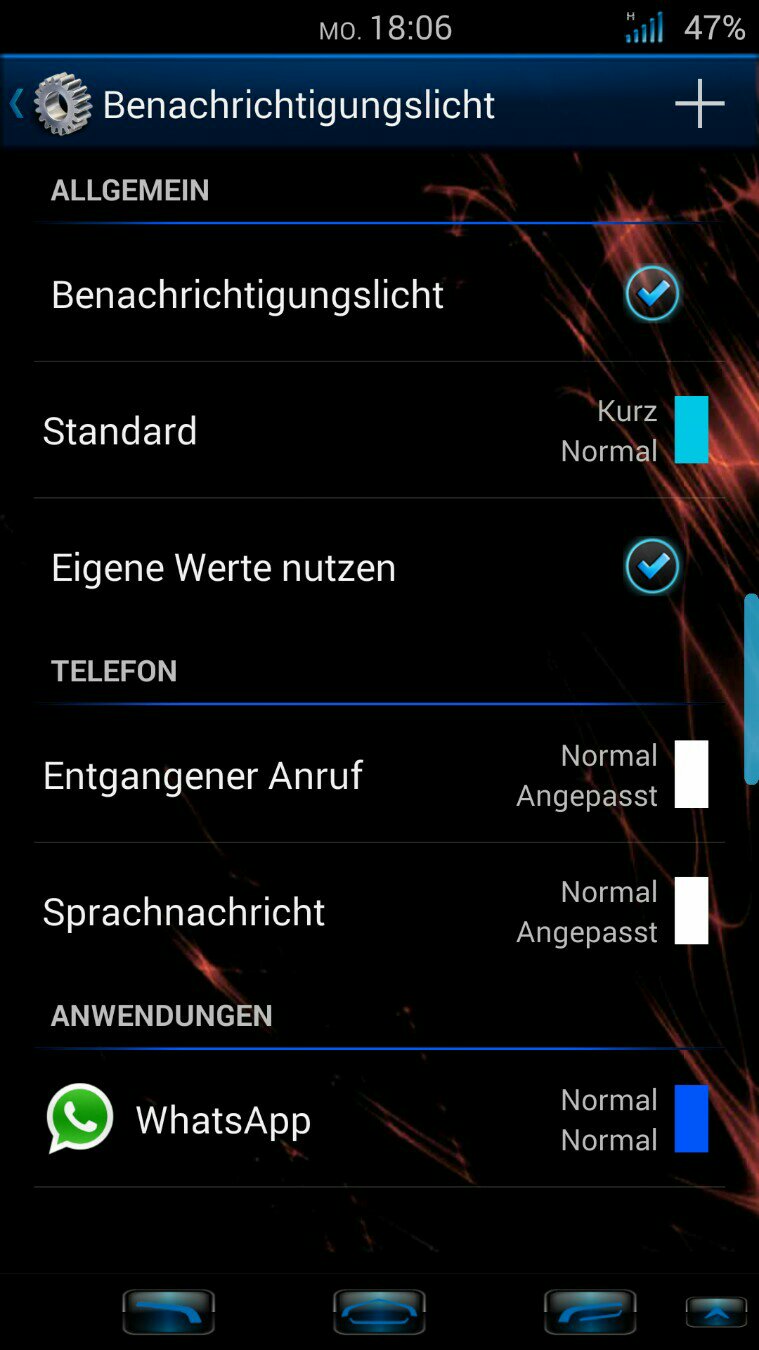Open the Sprachnachricht light settings

click(379, 911)
